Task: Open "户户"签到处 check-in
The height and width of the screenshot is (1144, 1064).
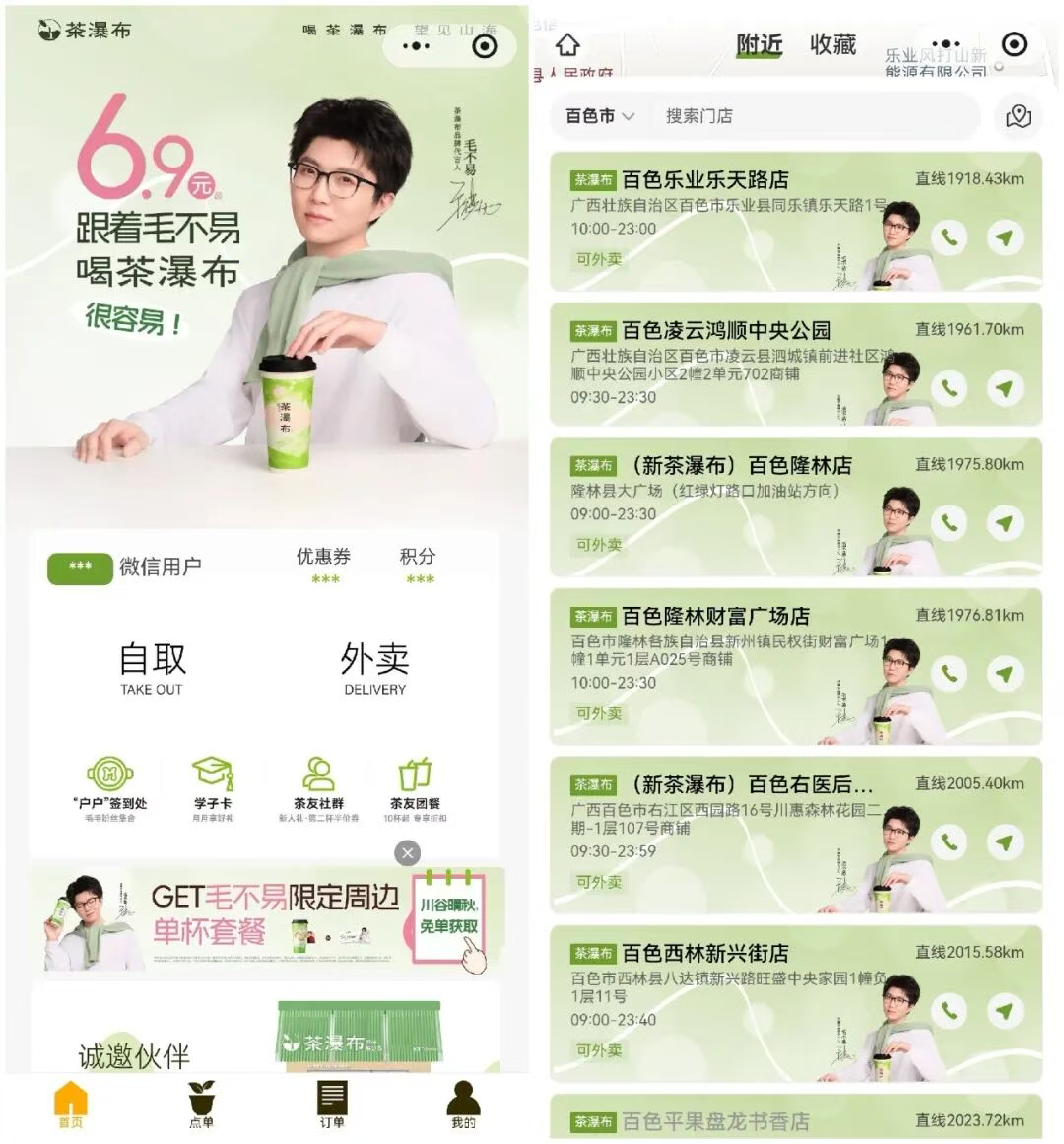Action: coord(110,788)
